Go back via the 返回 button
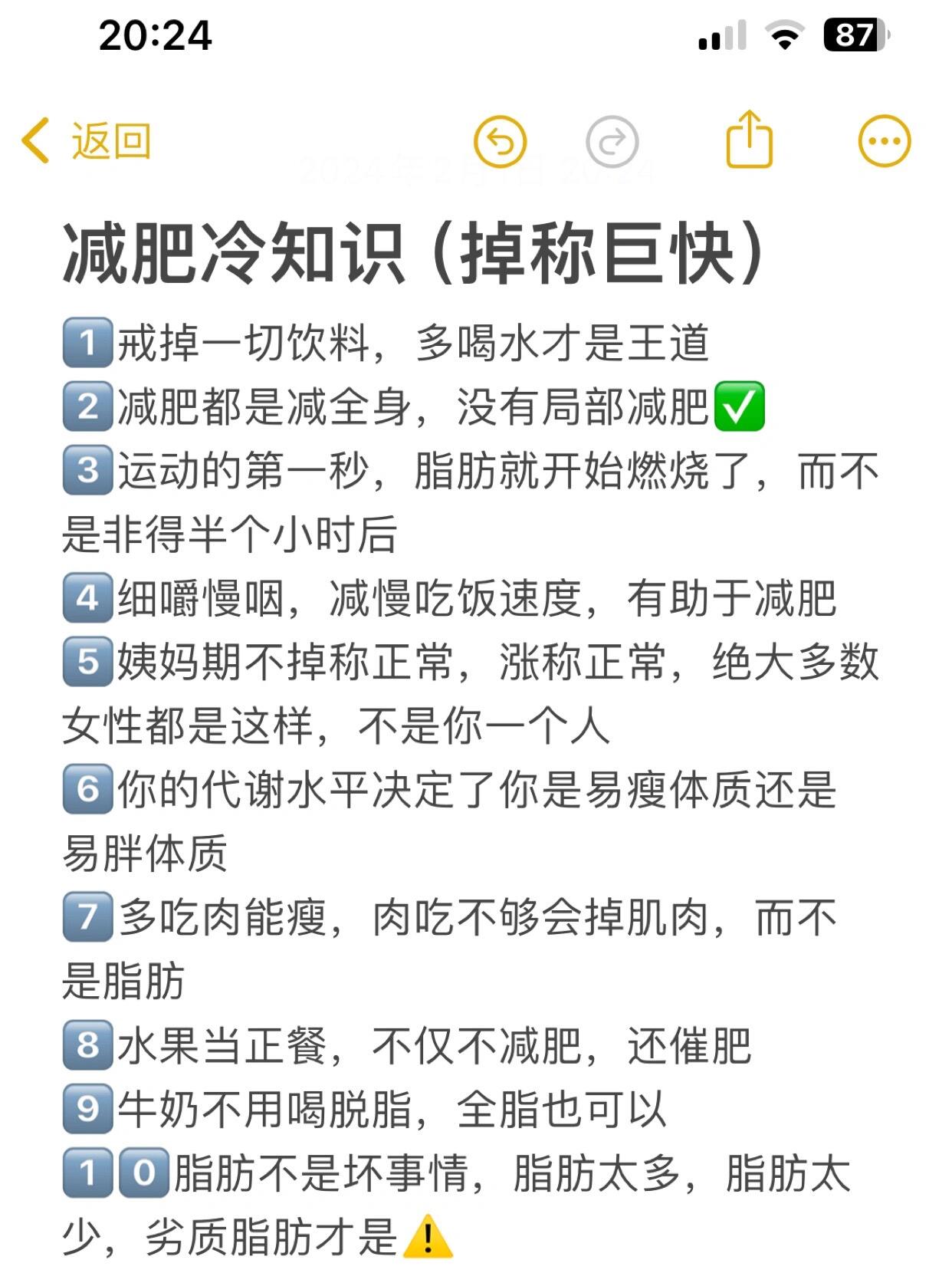This screenshot has height=1273, width=952. click(x=86, y=141)
